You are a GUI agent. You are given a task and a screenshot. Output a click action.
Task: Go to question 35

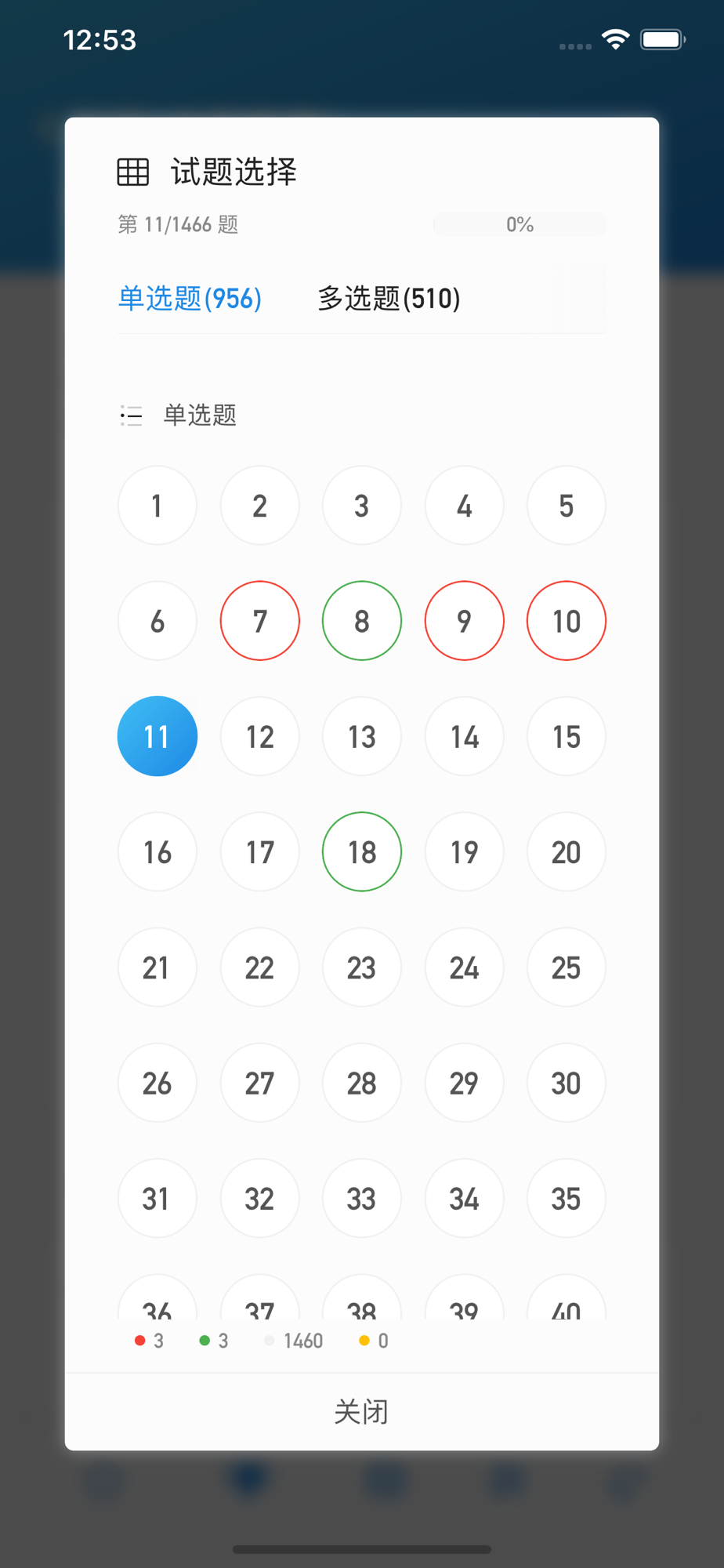pyautogui.click(x=567, y=1198)
